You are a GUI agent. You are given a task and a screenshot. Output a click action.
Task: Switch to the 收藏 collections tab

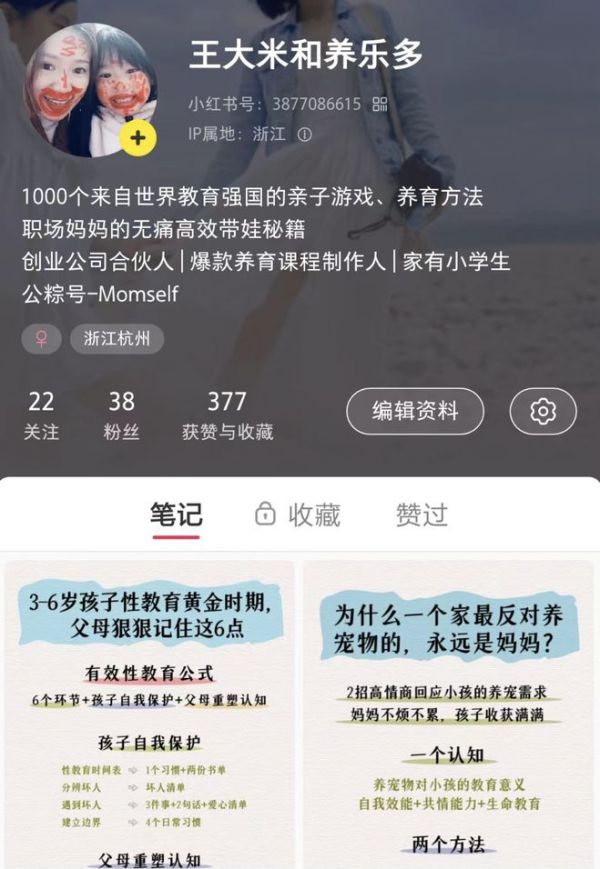click(298, 515)
